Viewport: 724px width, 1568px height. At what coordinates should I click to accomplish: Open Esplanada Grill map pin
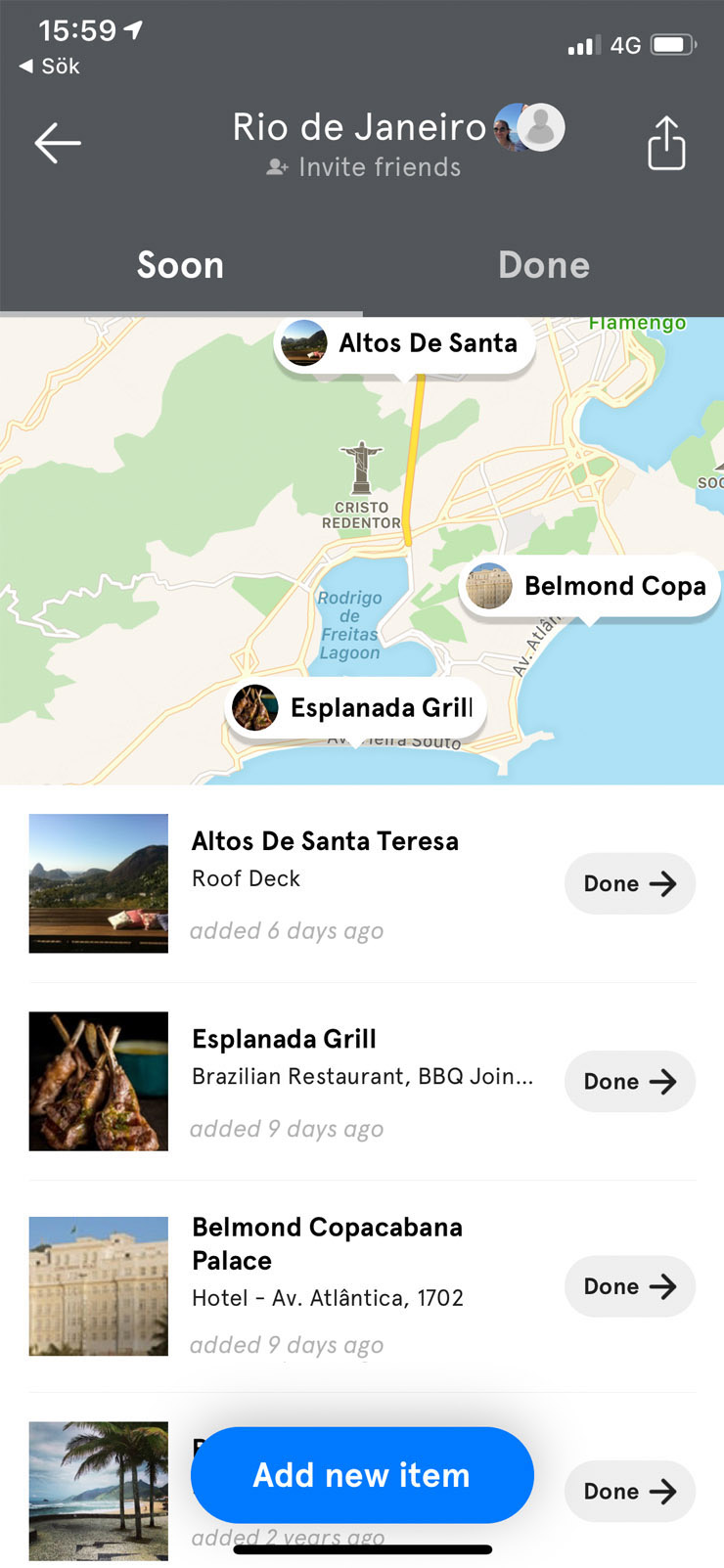coord(356,708)
